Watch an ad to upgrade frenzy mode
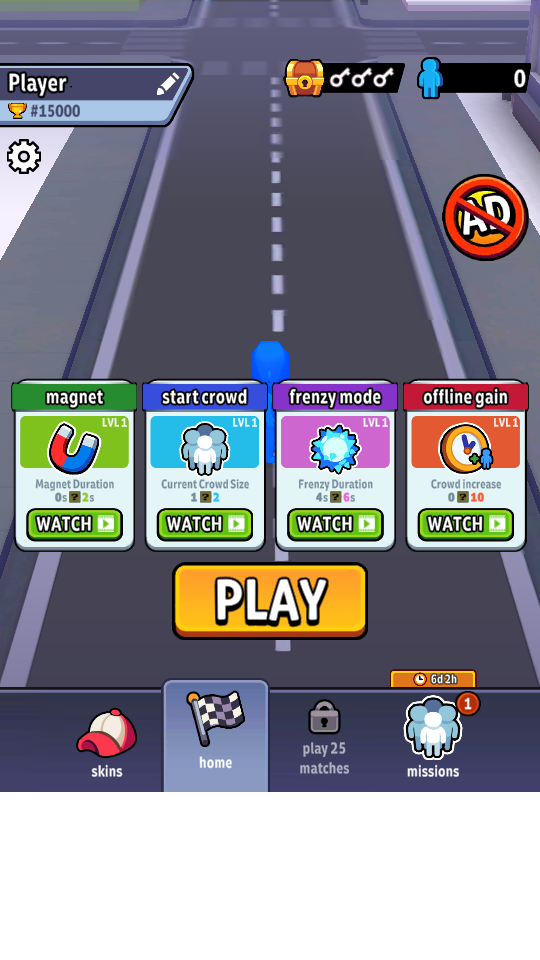The image size is (540, 960). click(336, 524)
